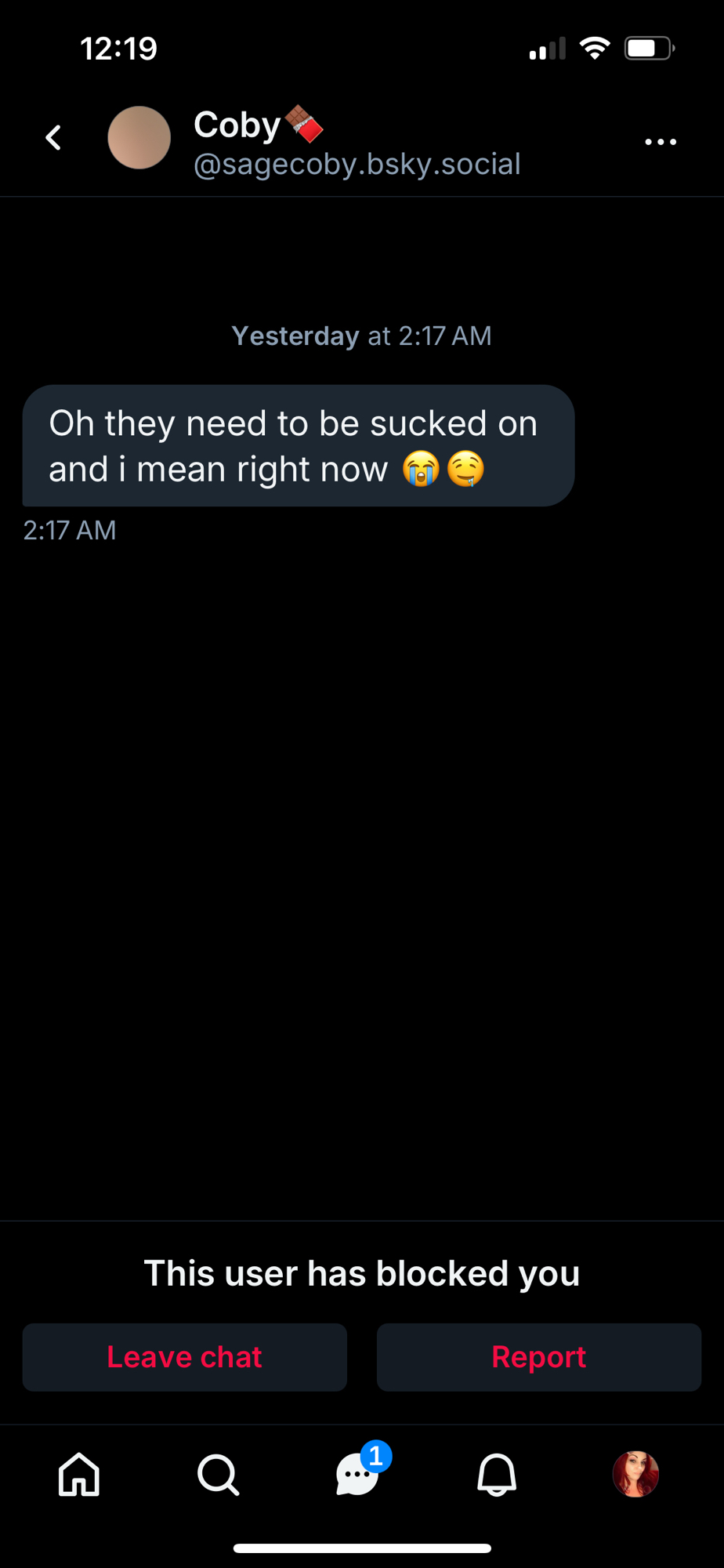
Task: Go back to the chat list
Action: pyautogui.click(x=53, y=138)
